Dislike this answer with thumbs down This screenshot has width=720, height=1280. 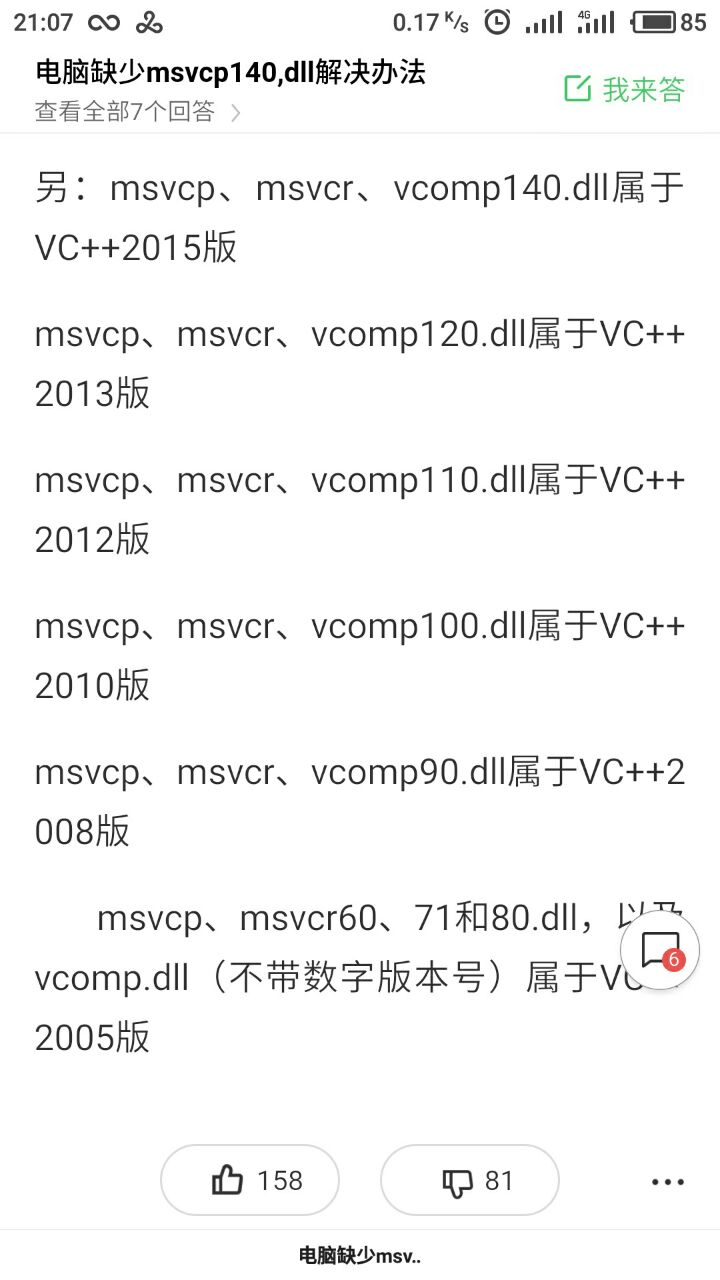[x=469, y=1181]
